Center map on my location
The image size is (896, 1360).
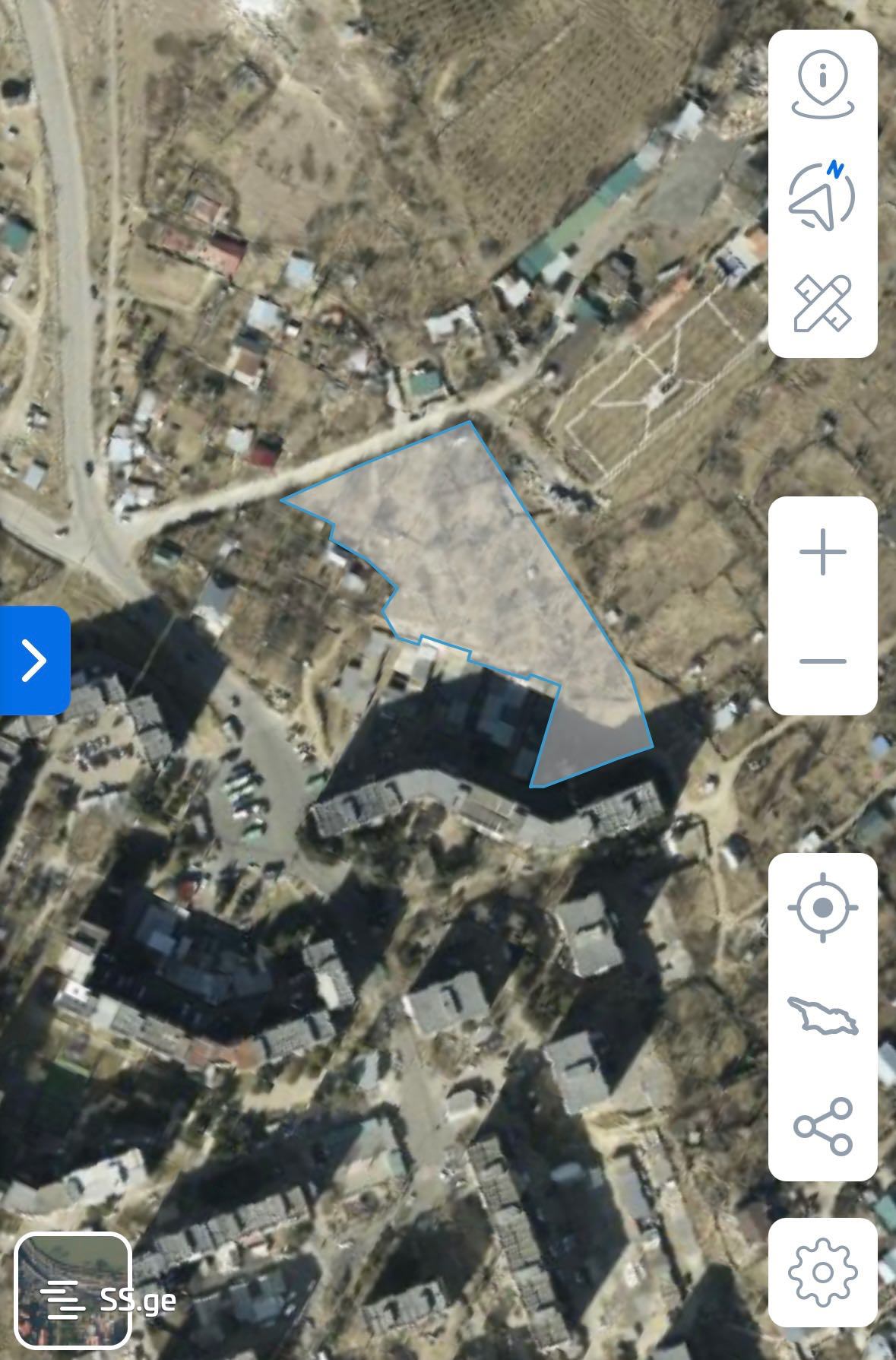click(x=823, y=907)
